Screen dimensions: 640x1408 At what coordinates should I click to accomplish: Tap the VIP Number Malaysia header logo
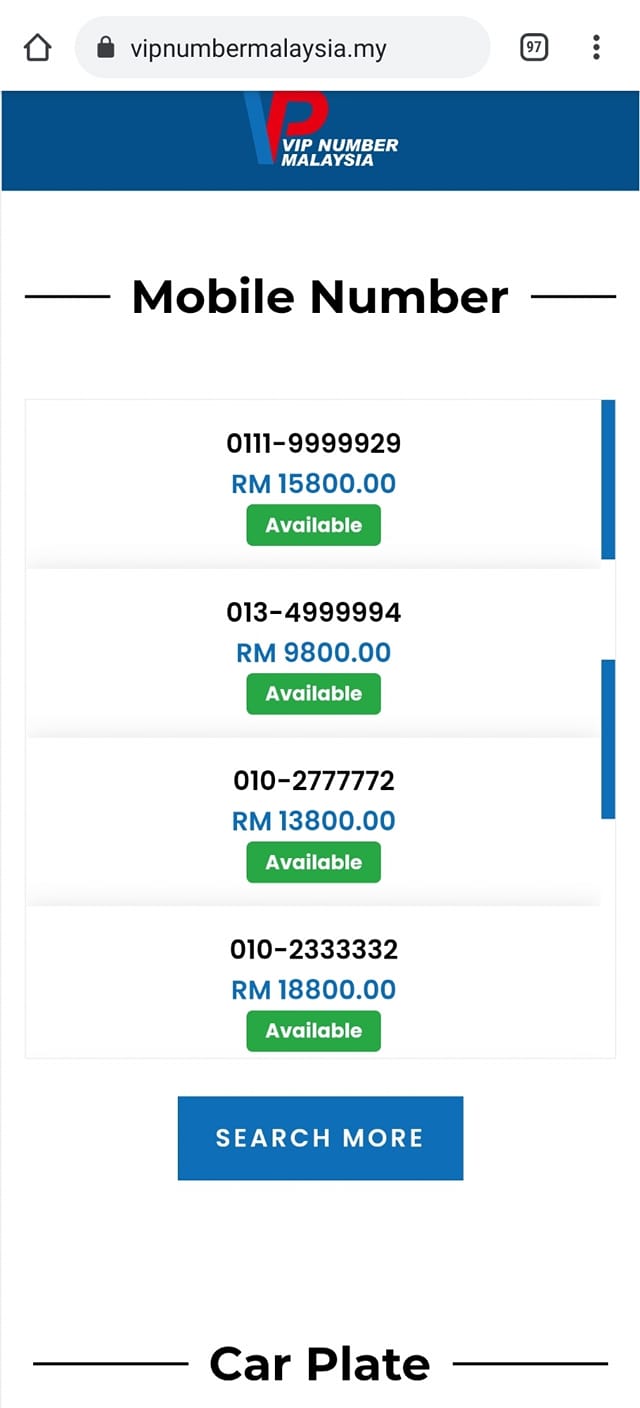point(320,129)
